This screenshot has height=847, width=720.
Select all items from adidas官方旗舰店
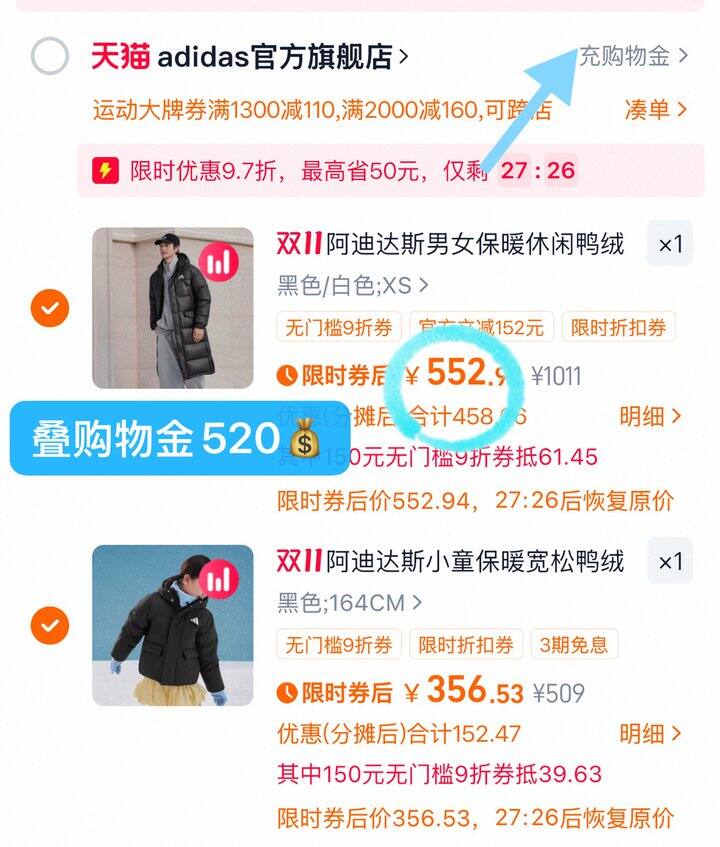coord(50,55)
